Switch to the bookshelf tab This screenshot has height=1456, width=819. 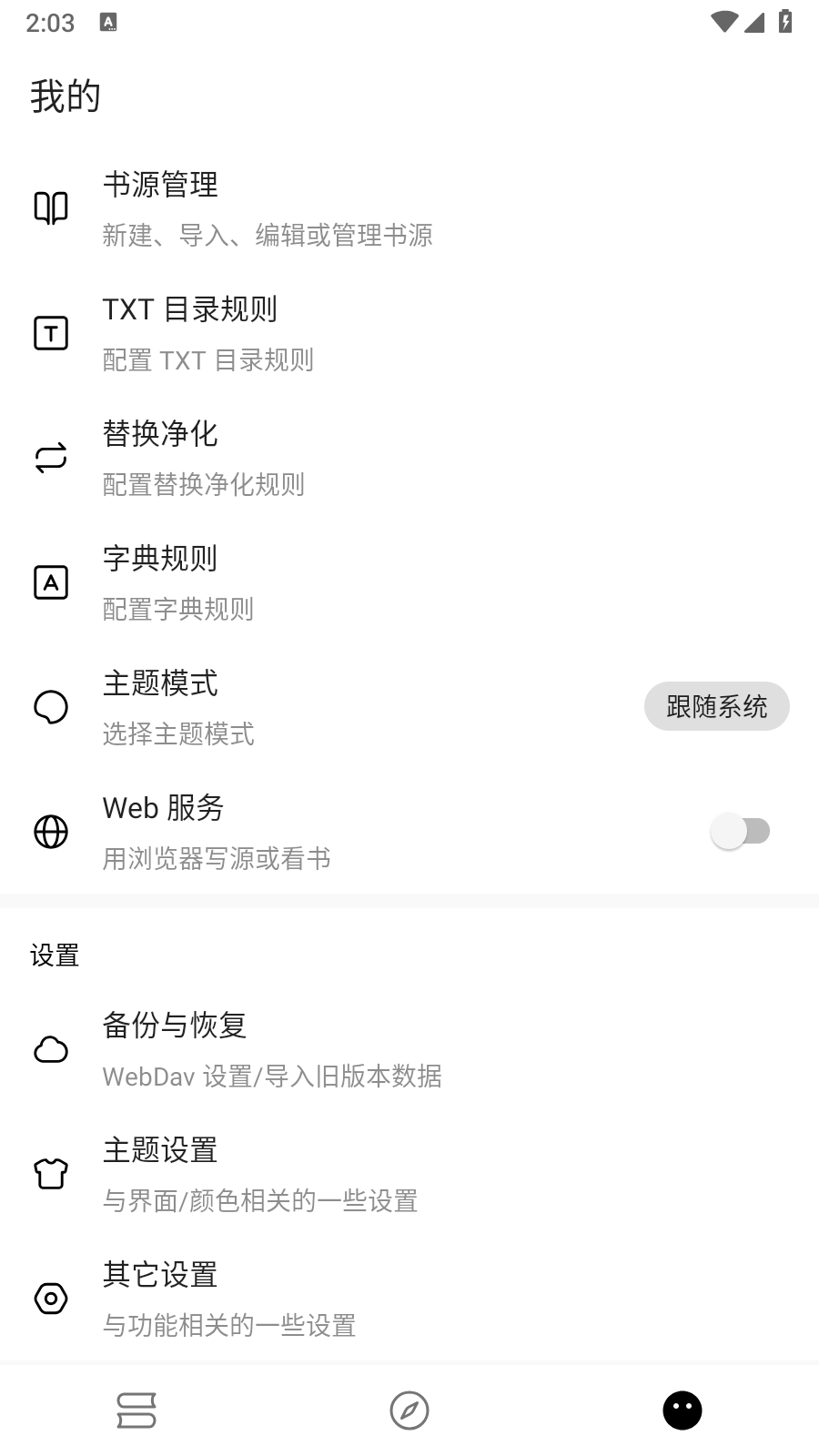click(x=136, y=1410)
